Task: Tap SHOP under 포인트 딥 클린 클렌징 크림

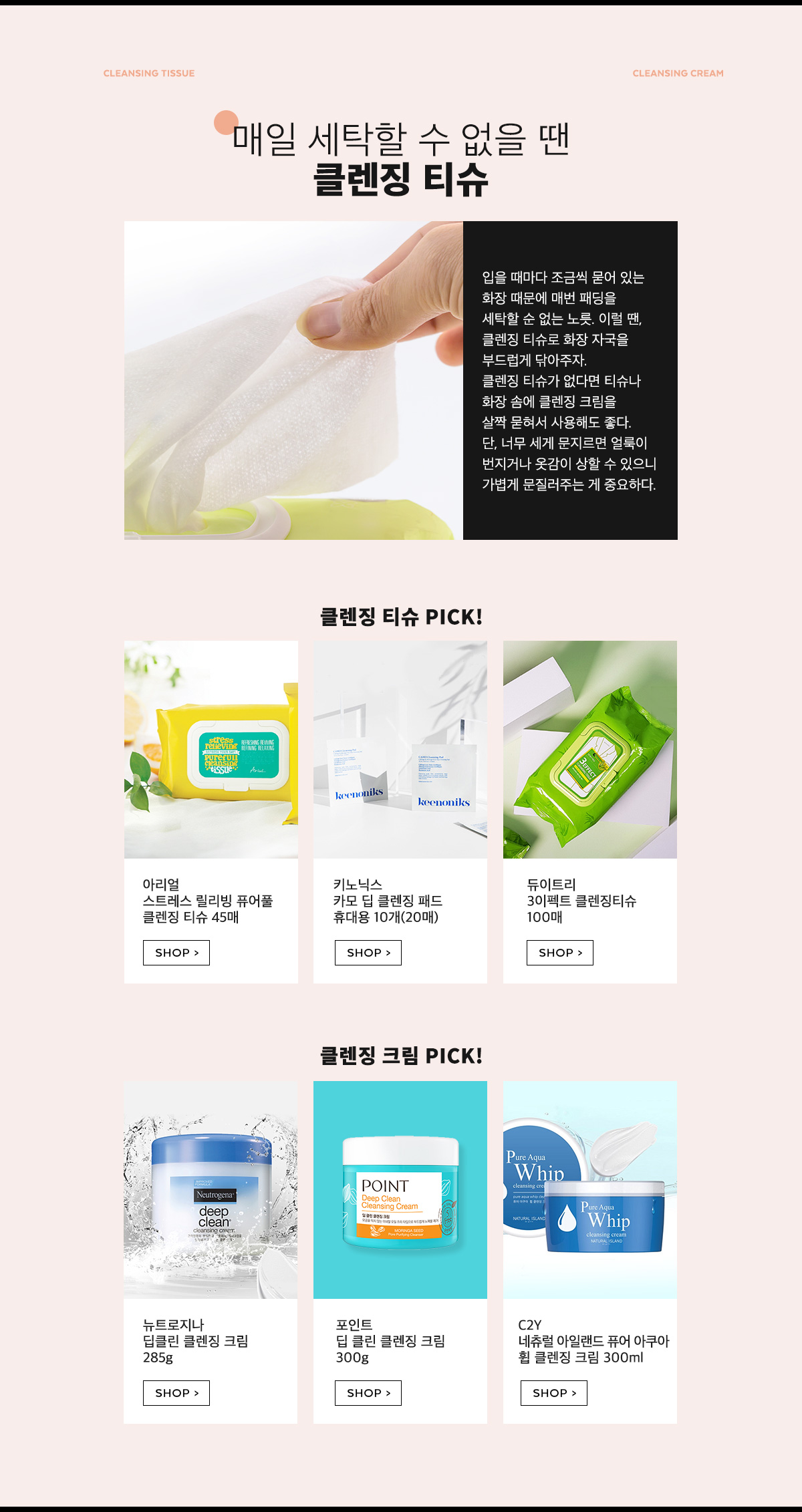Action: pyautogui.click(x=368, y=1393)
